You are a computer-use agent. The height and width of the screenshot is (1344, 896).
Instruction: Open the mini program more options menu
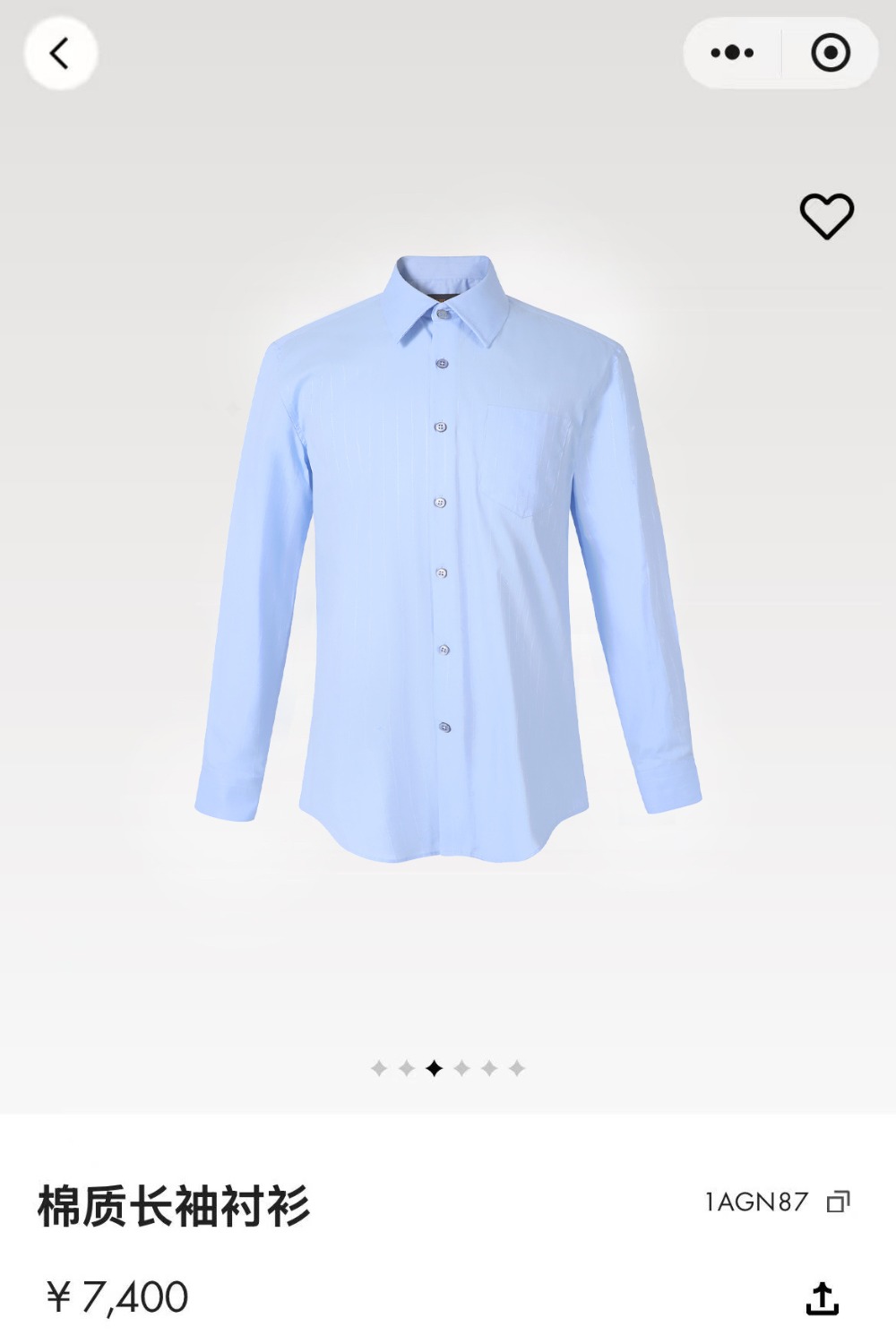click(732, 53)
